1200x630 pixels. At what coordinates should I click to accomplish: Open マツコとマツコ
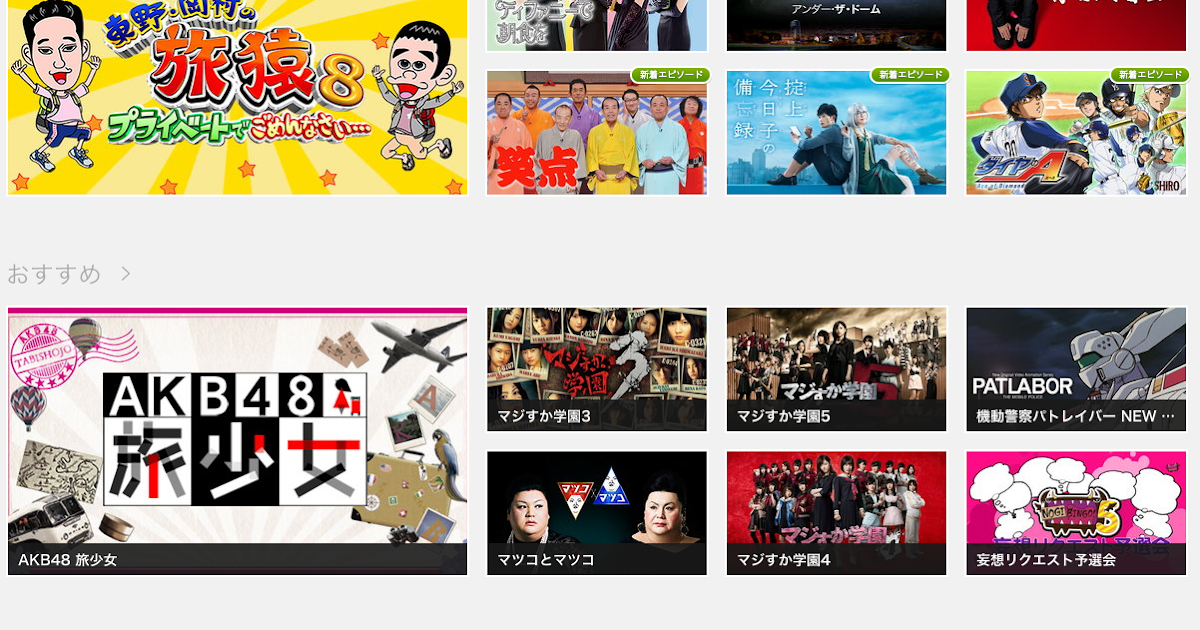597,513
